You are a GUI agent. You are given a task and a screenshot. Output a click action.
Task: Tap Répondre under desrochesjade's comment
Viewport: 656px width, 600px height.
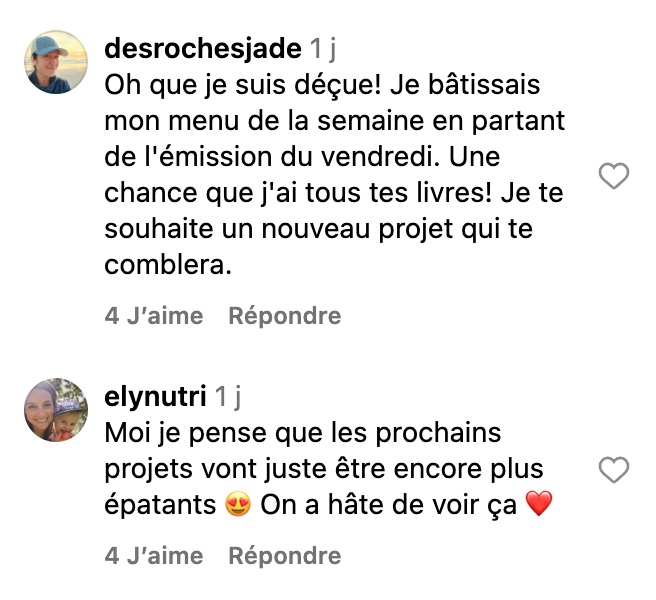click(x=284, y=316)
